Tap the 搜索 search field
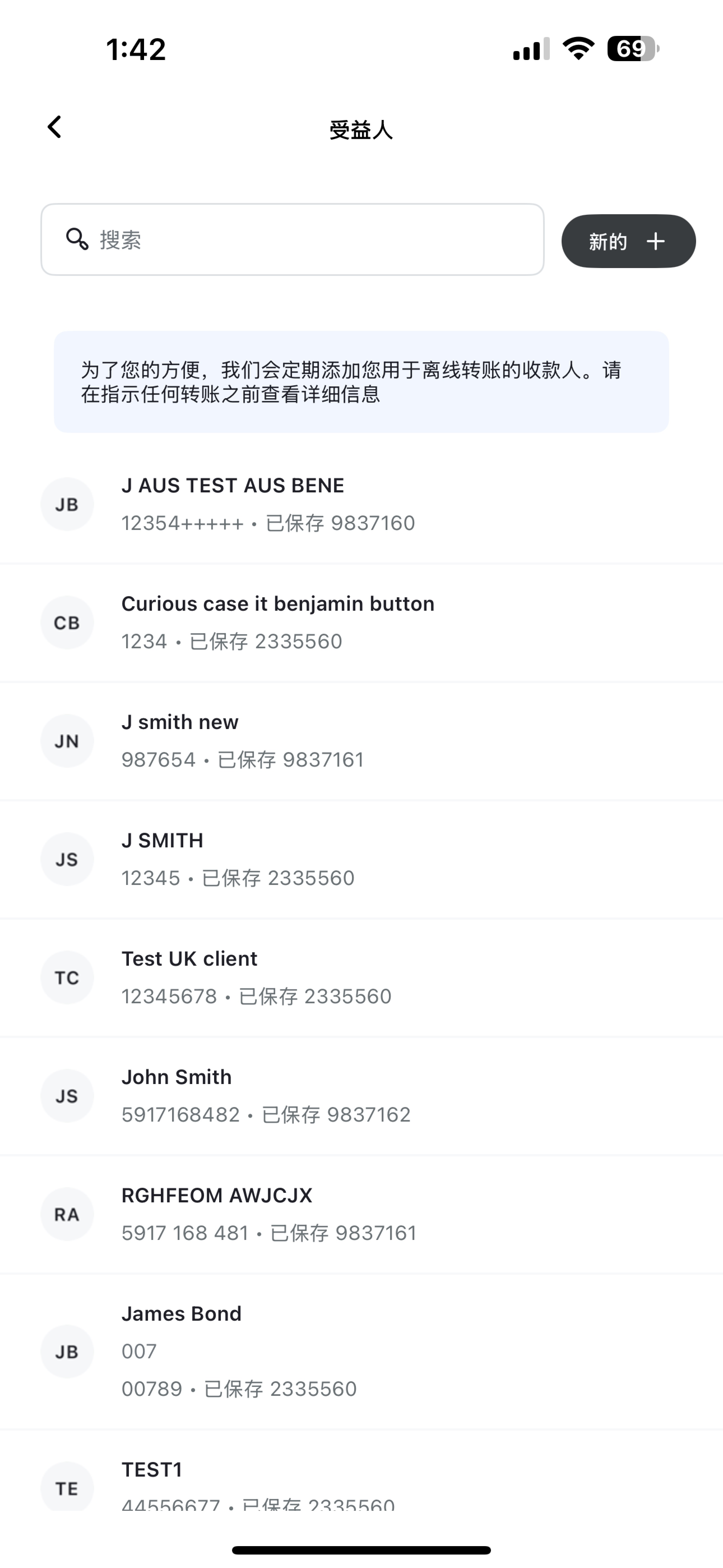Image resolution: width=723 pixels, height=1568 pixels. 292,239
